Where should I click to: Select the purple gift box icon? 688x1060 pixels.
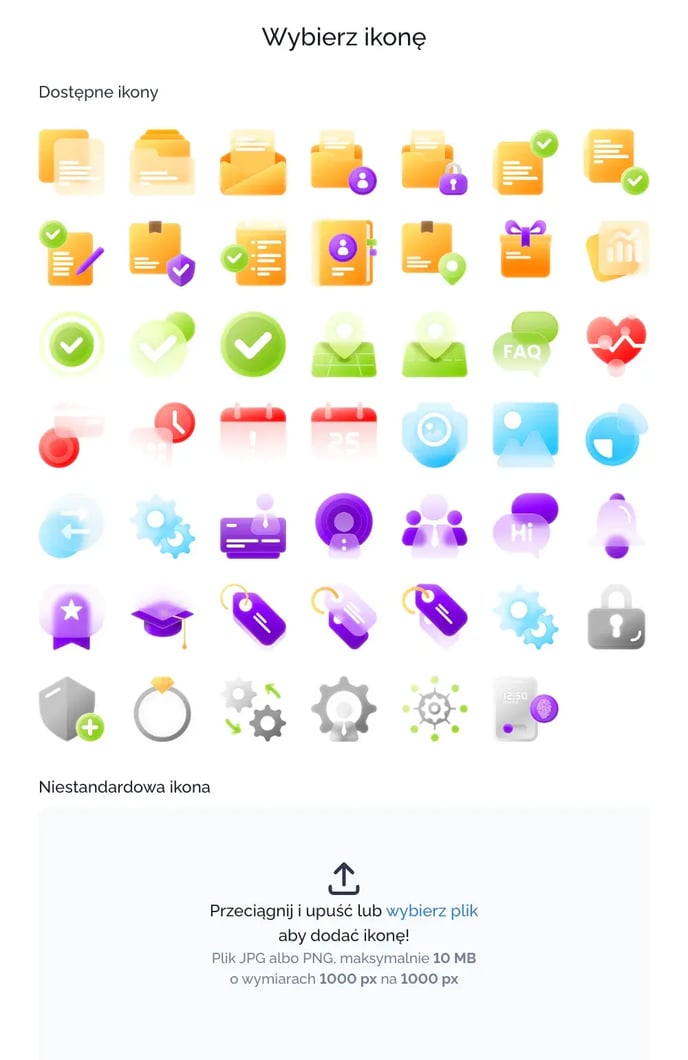coord(525,249)
